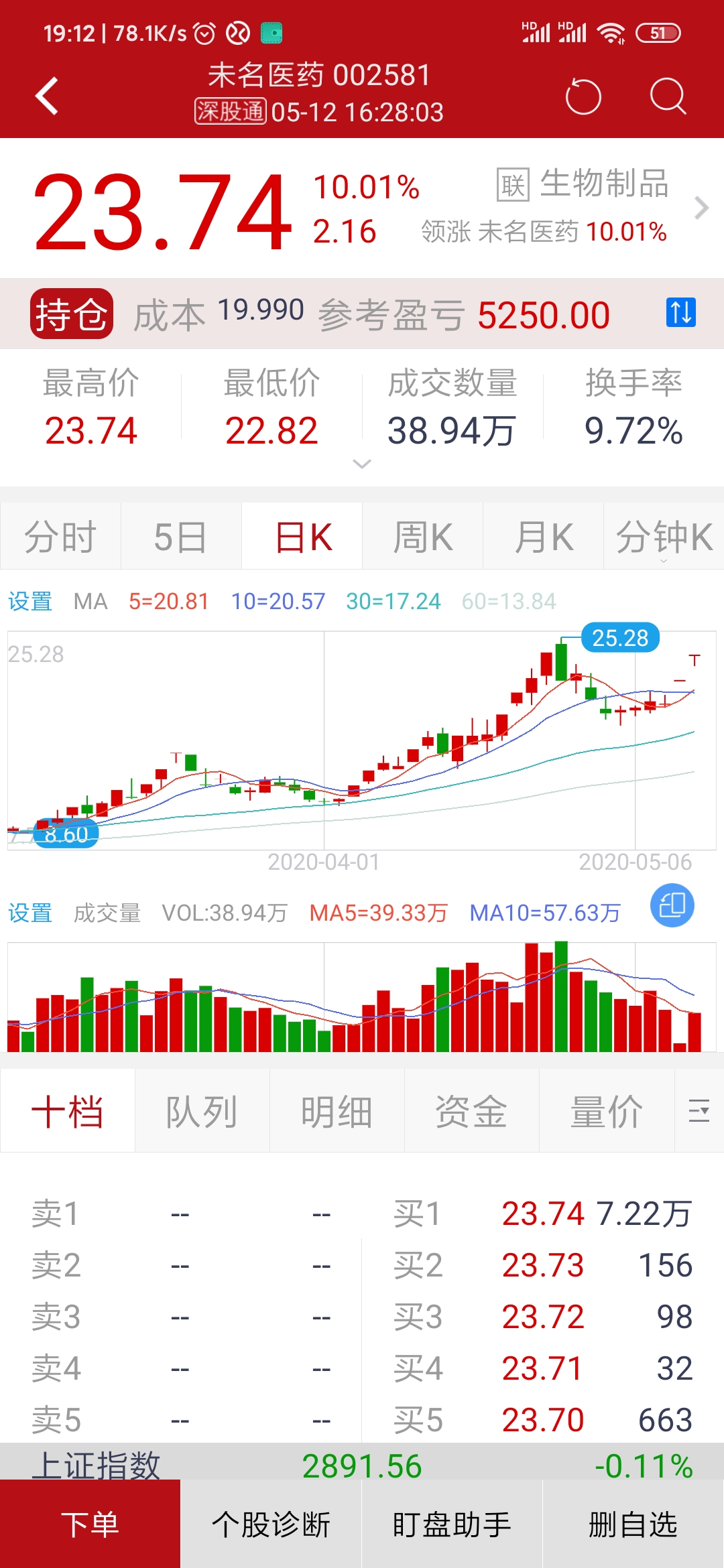
Task: Collapse the bottom panel hamburger chevron
Action: (699, 1109)
